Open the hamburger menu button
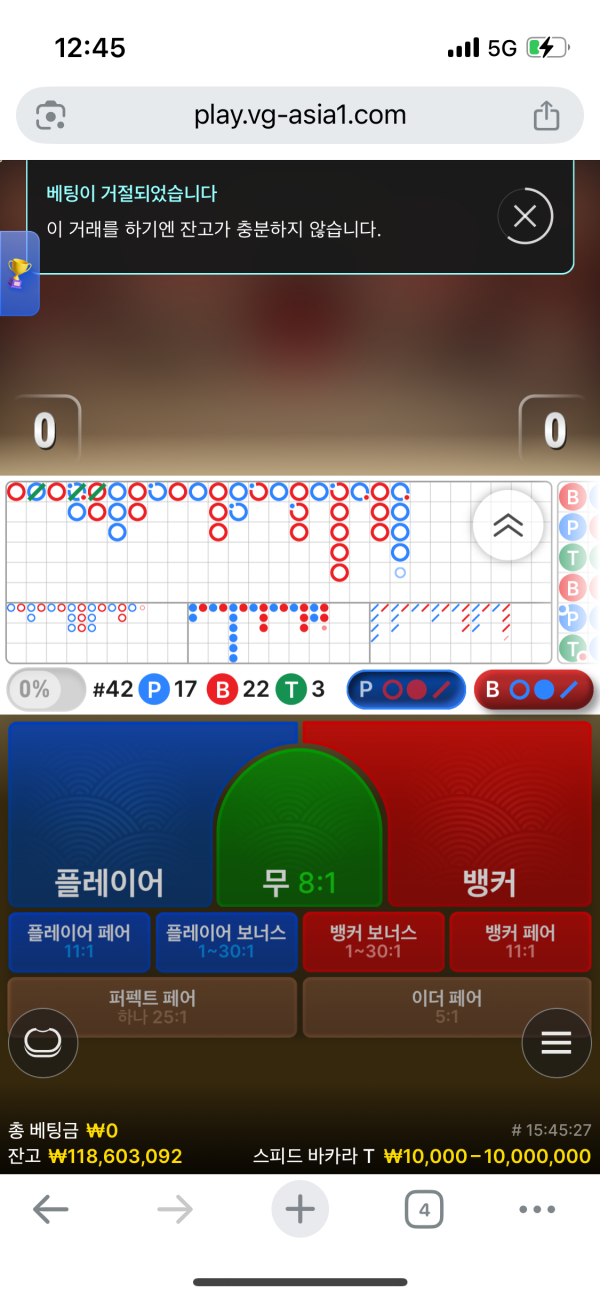Screen dimensions: 600x1299 pyautogui.click(x=556, y=1043)
